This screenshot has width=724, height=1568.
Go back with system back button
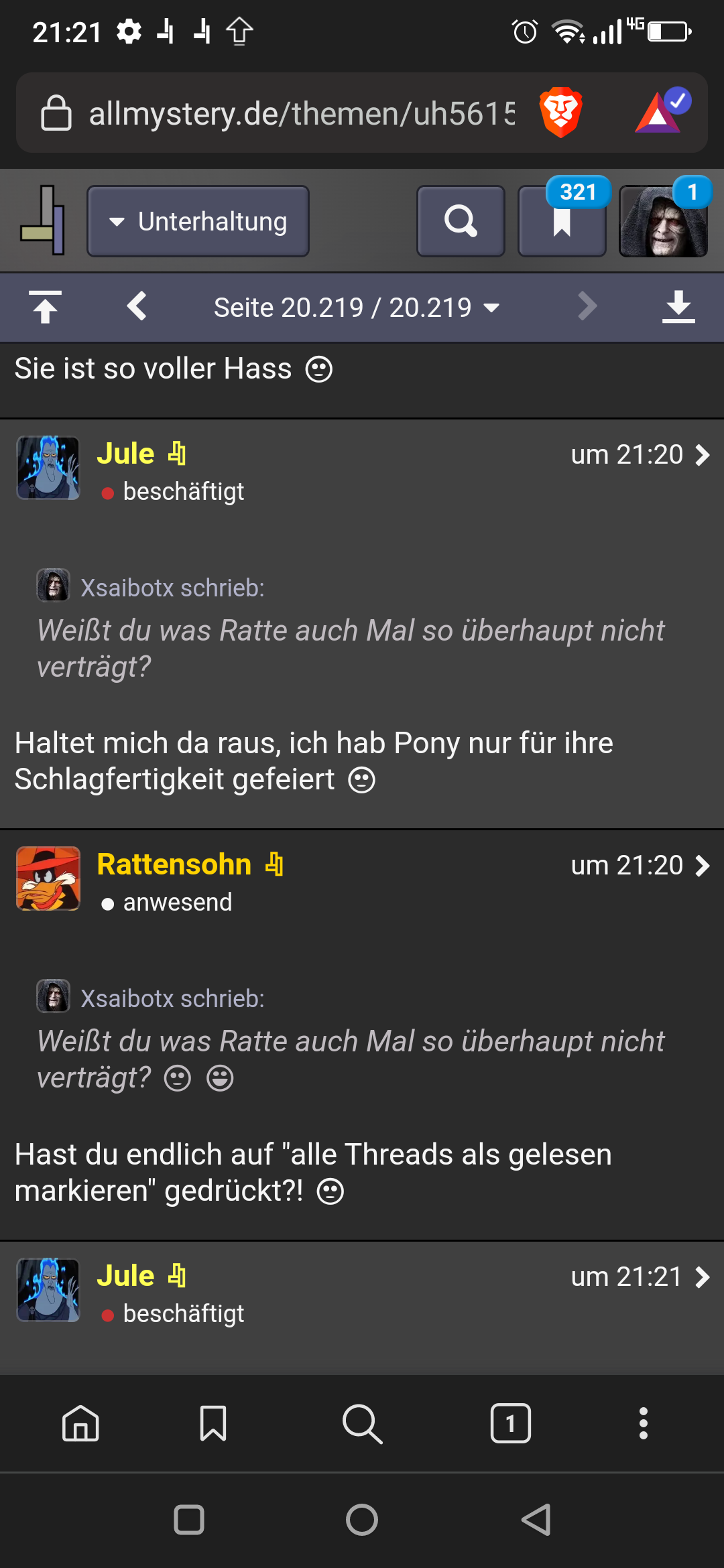[x=536, y=1520]
